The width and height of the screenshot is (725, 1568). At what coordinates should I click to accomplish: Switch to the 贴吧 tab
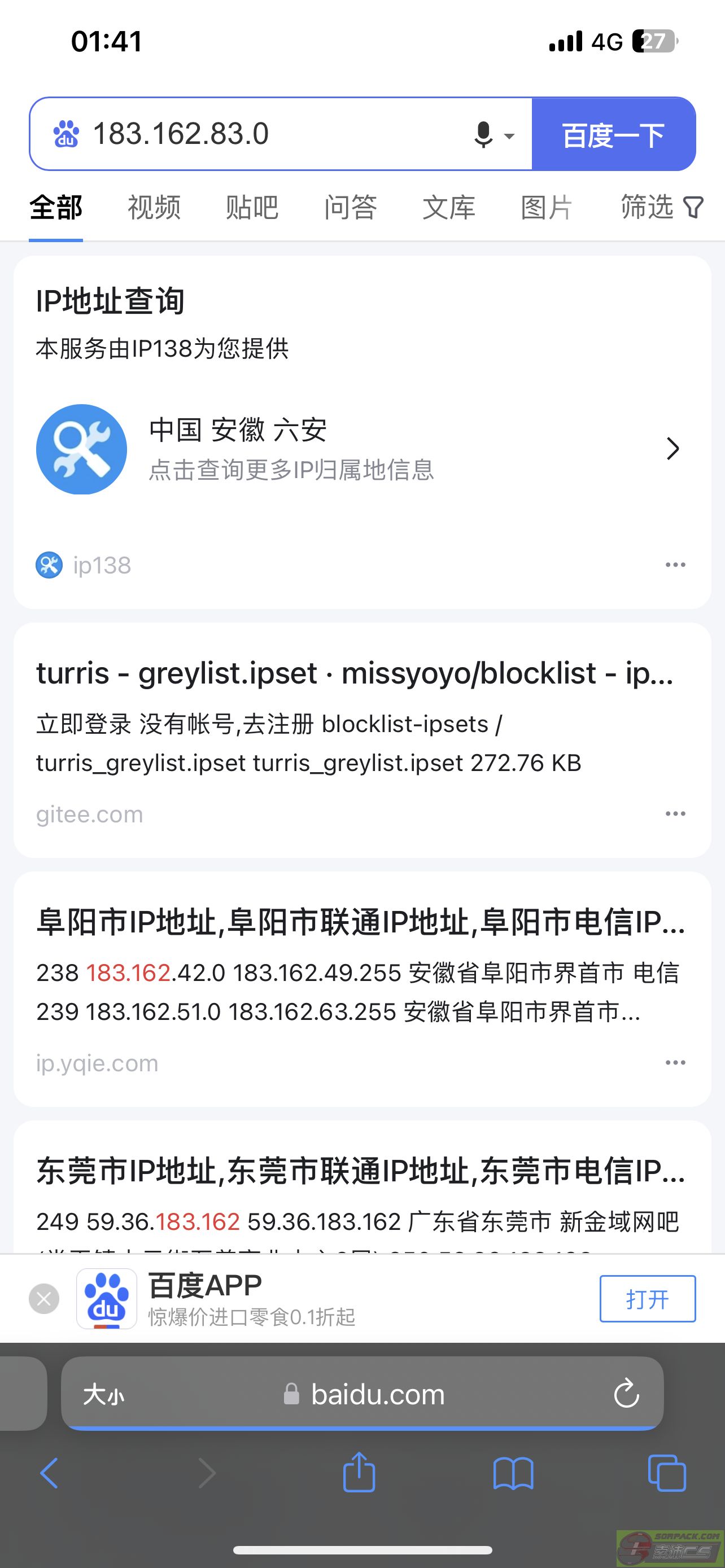252,208
